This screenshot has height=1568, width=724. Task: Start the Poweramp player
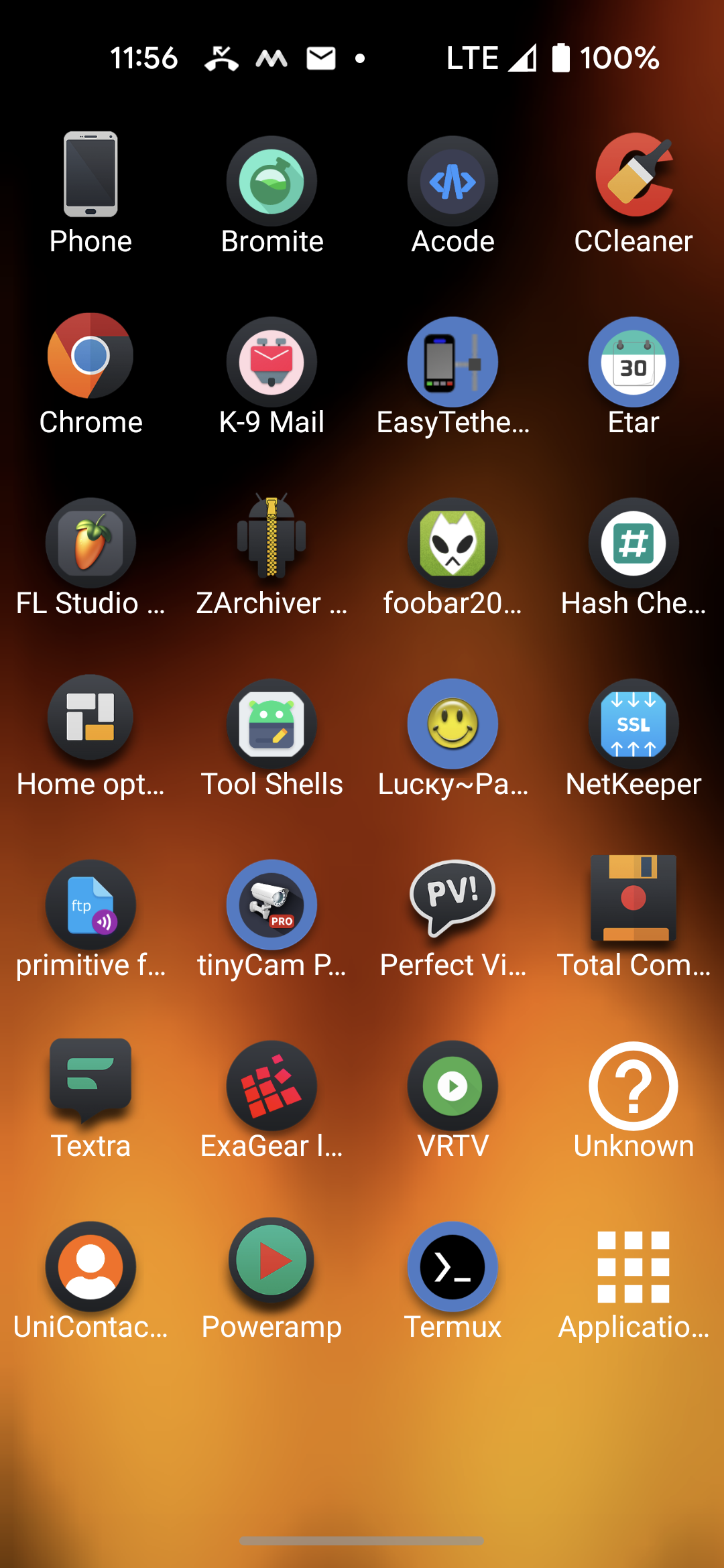pos(271,1266)
